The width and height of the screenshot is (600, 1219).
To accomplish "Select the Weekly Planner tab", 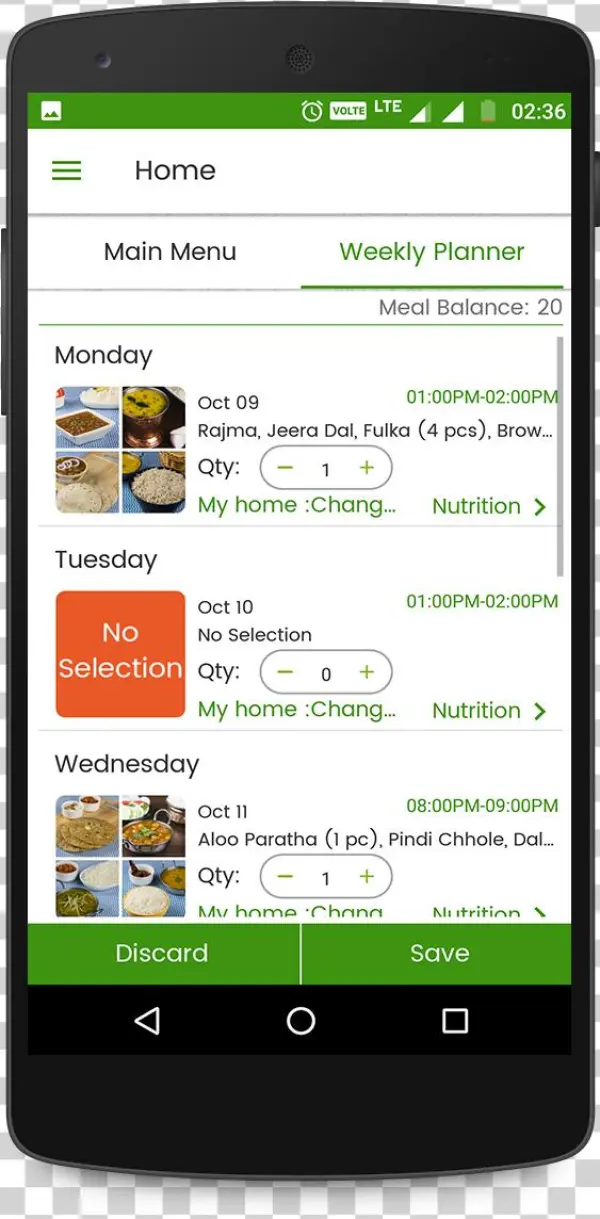I will click(x=431, y=252).
